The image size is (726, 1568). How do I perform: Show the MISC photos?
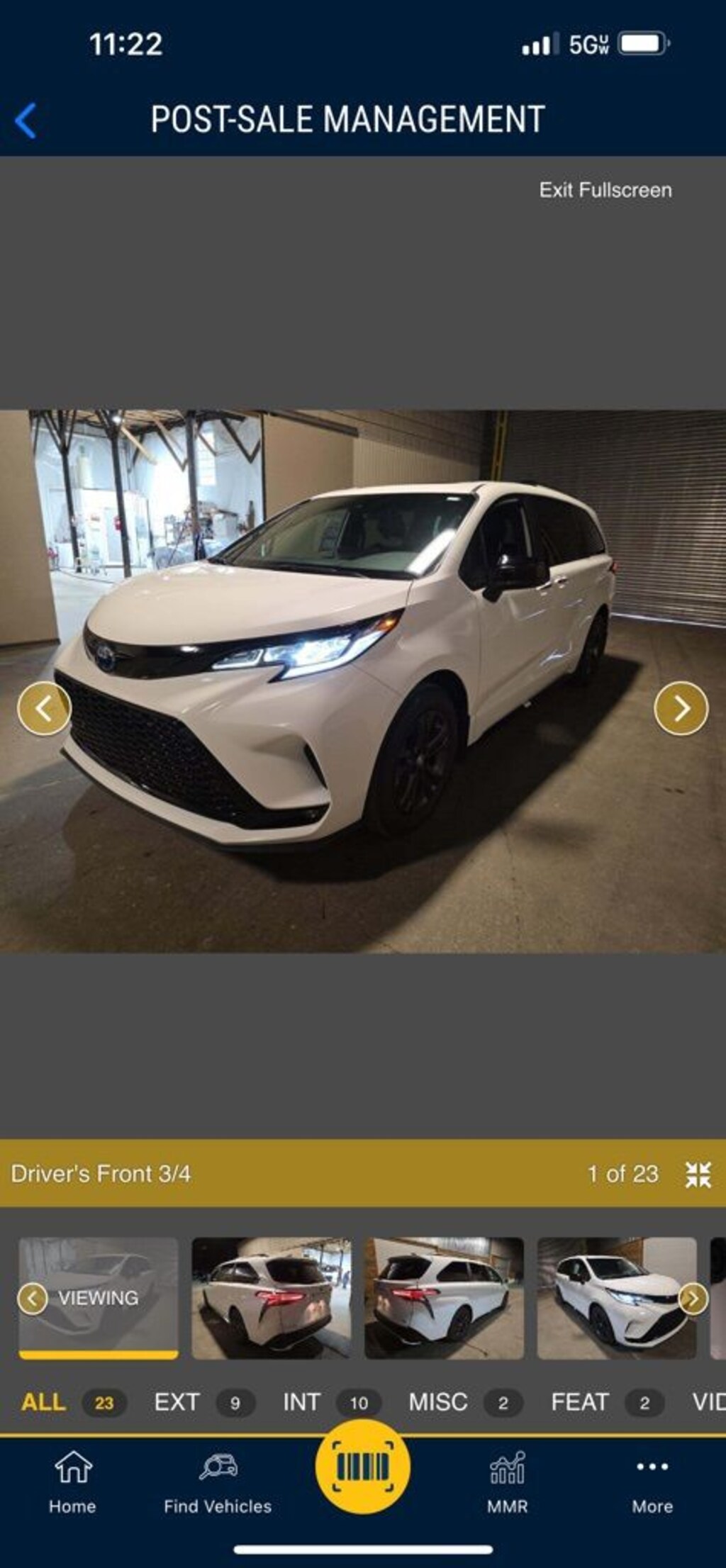pos(438,1402)
